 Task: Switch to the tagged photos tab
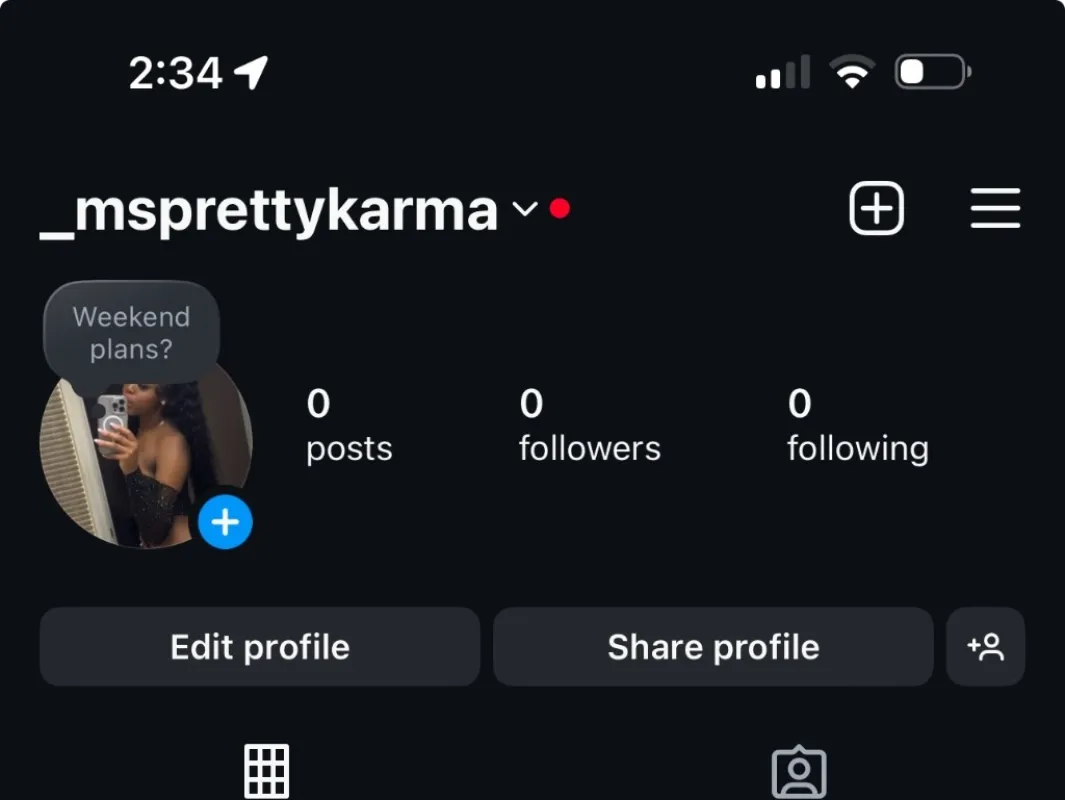click(x=799, y=773)
